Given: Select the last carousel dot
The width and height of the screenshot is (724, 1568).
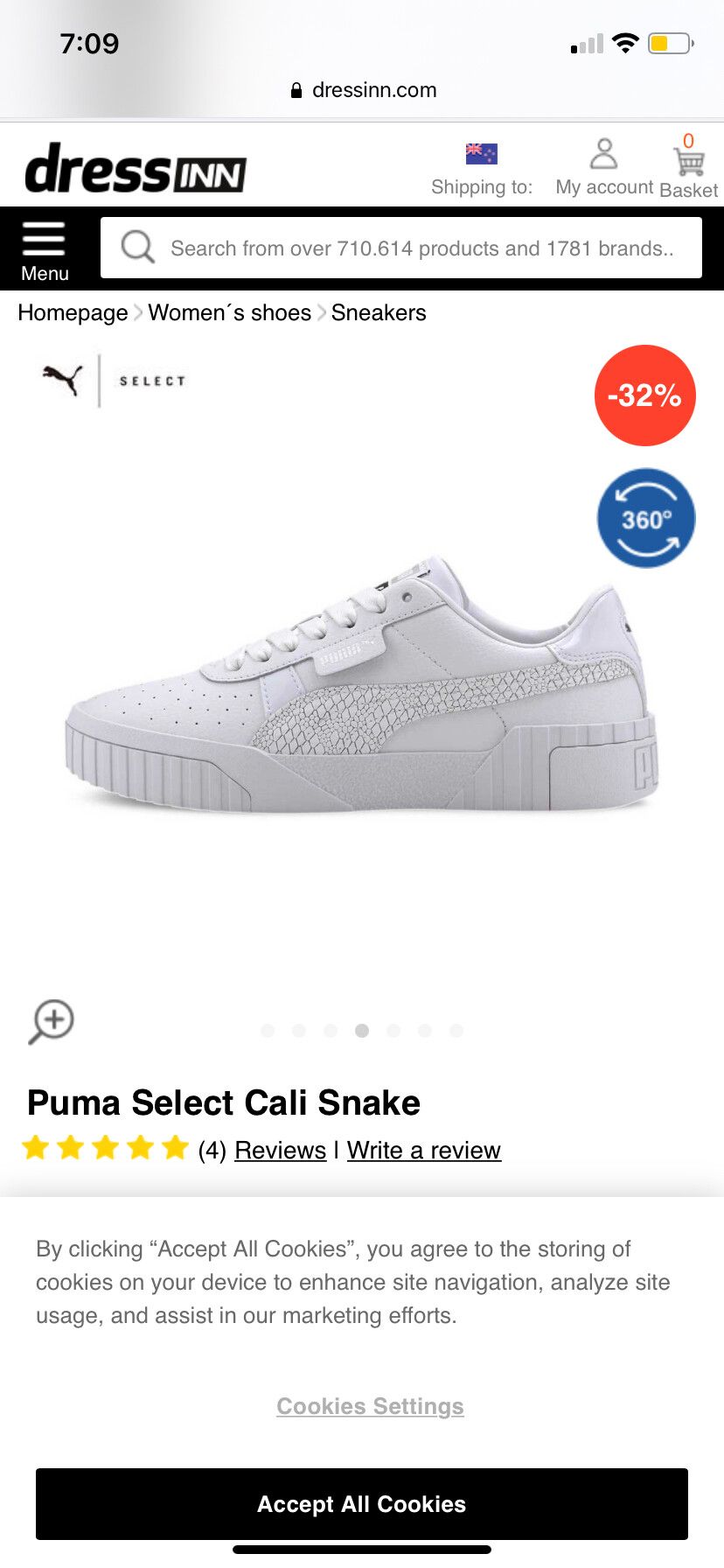Looking at the screenshot, I should point(457,1031).
